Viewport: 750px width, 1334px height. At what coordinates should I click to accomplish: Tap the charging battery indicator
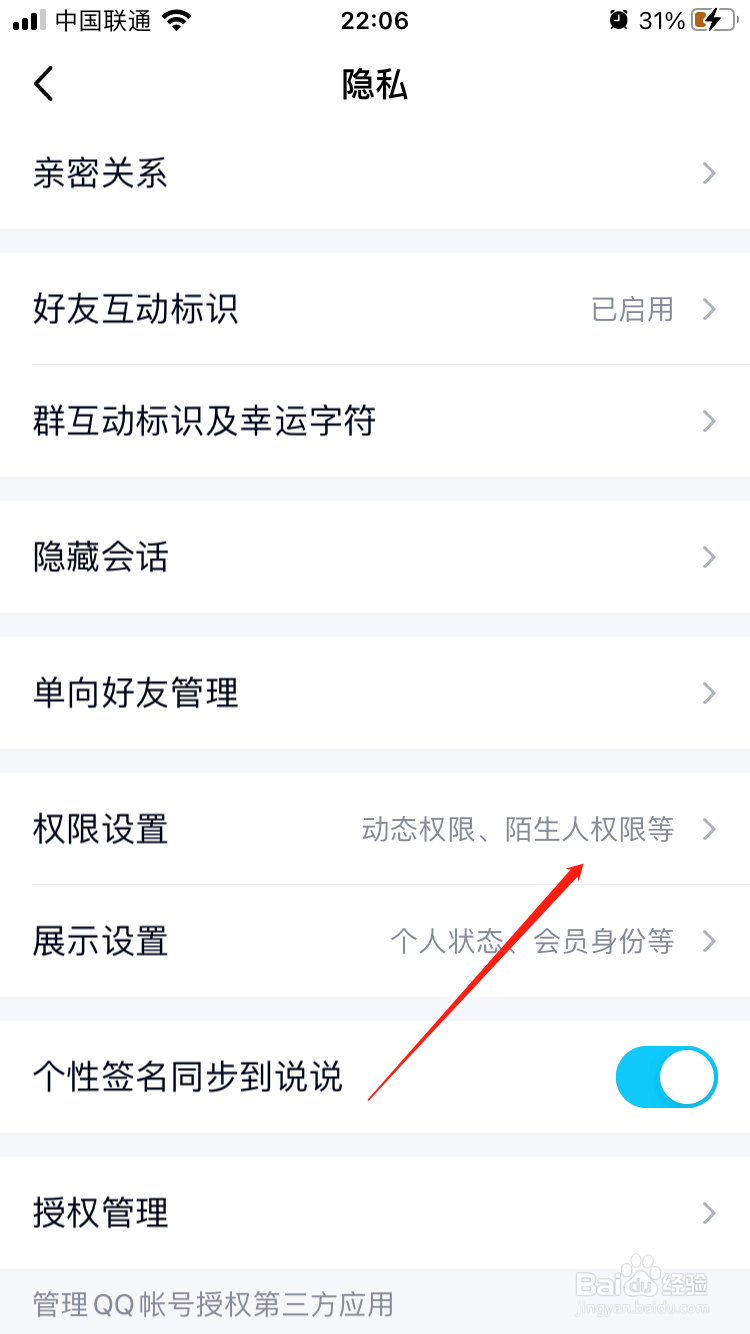click(712, 19)
